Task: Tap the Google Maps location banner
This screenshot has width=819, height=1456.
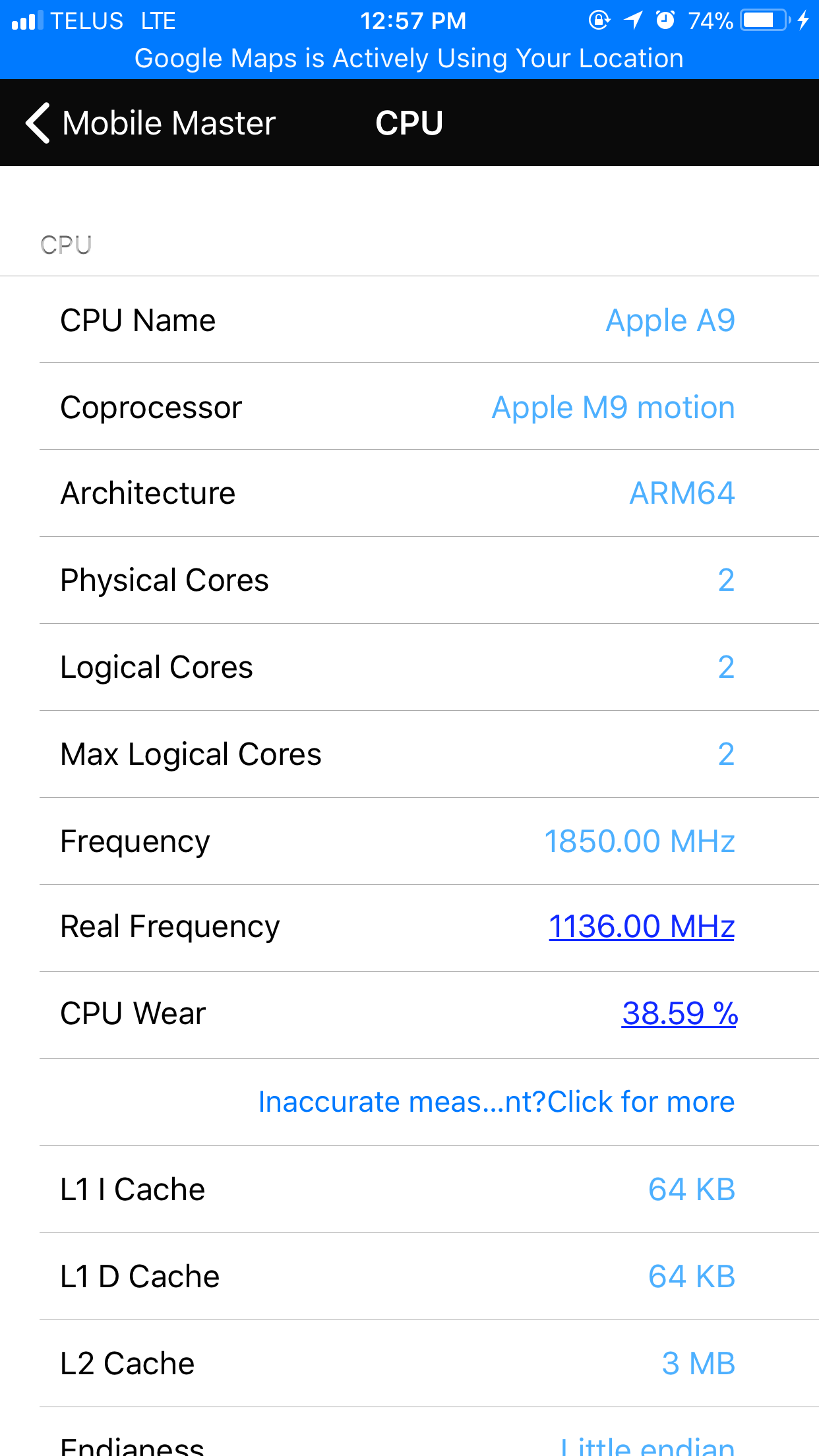Action: (x=409, y=59)
